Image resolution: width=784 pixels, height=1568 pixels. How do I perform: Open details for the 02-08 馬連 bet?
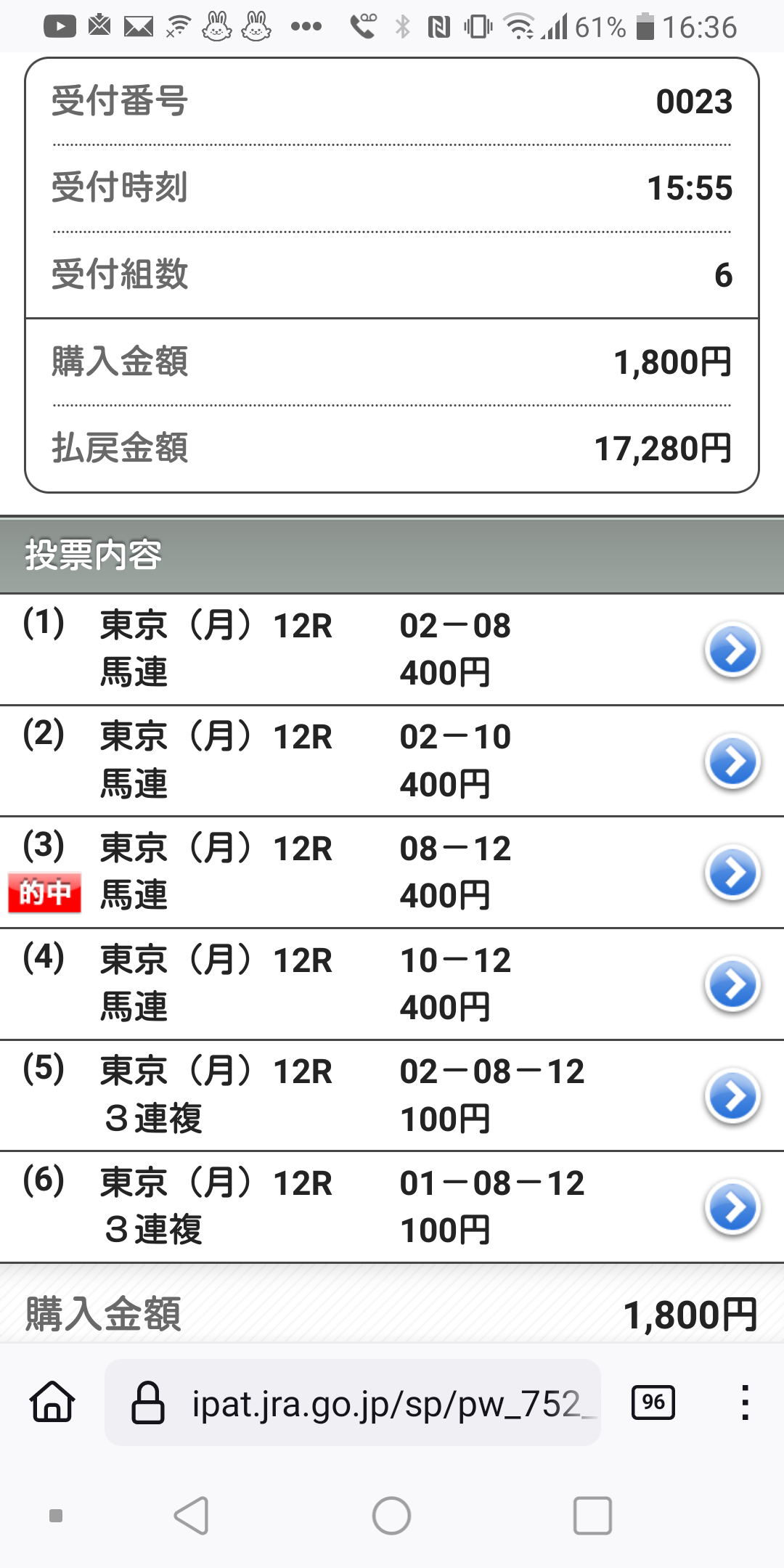[732, 650]
